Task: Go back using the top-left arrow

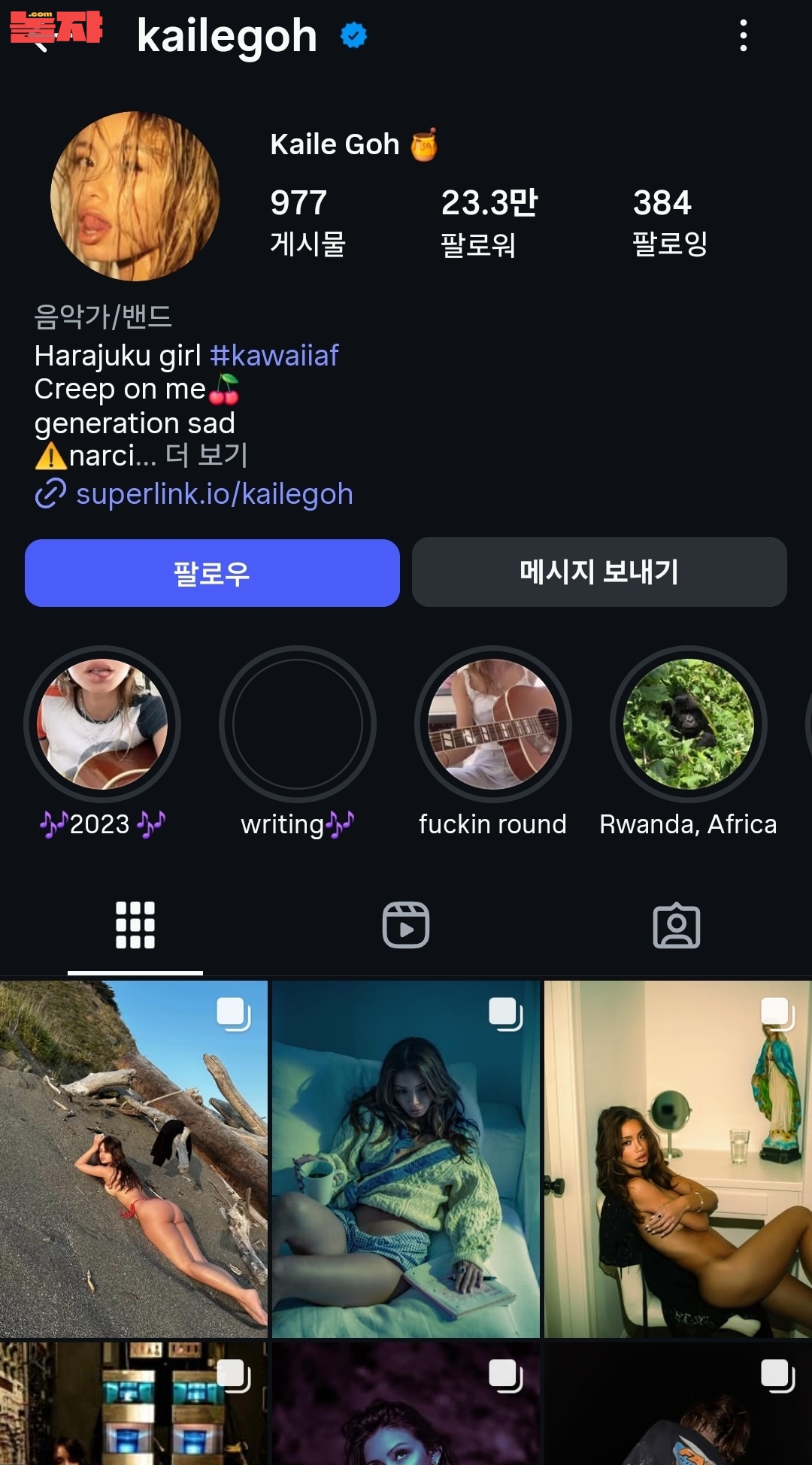Action: click(x=39, y=38)
